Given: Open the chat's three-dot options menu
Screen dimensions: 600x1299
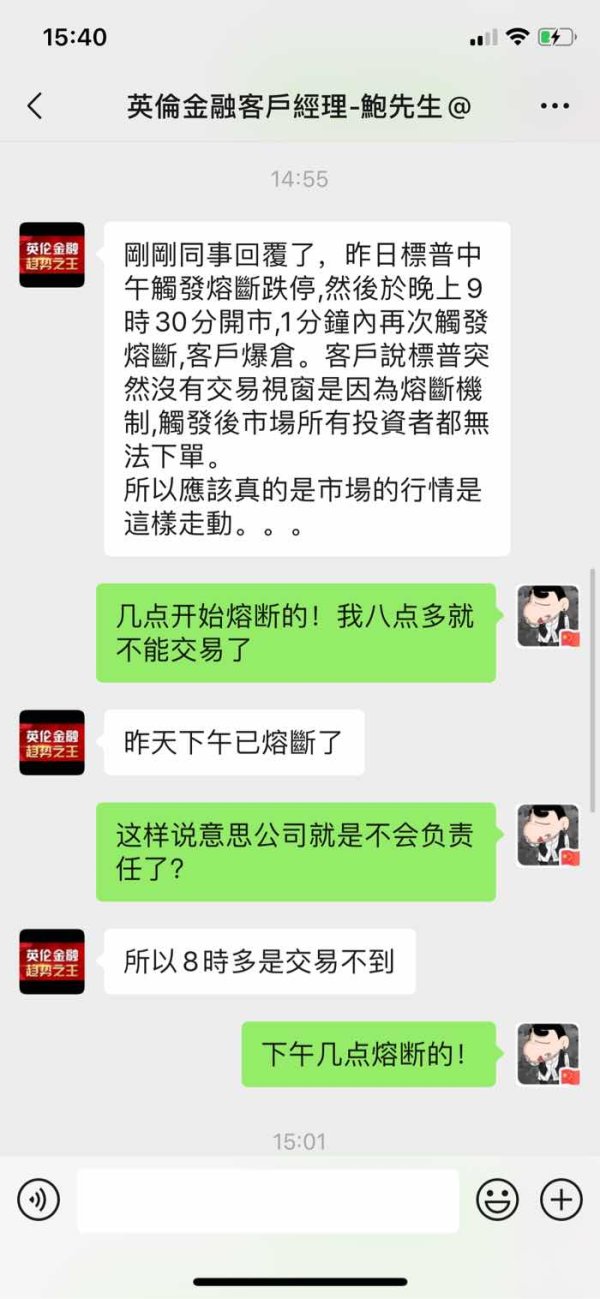Looking at the screenshot, I should tap(554, 106).
